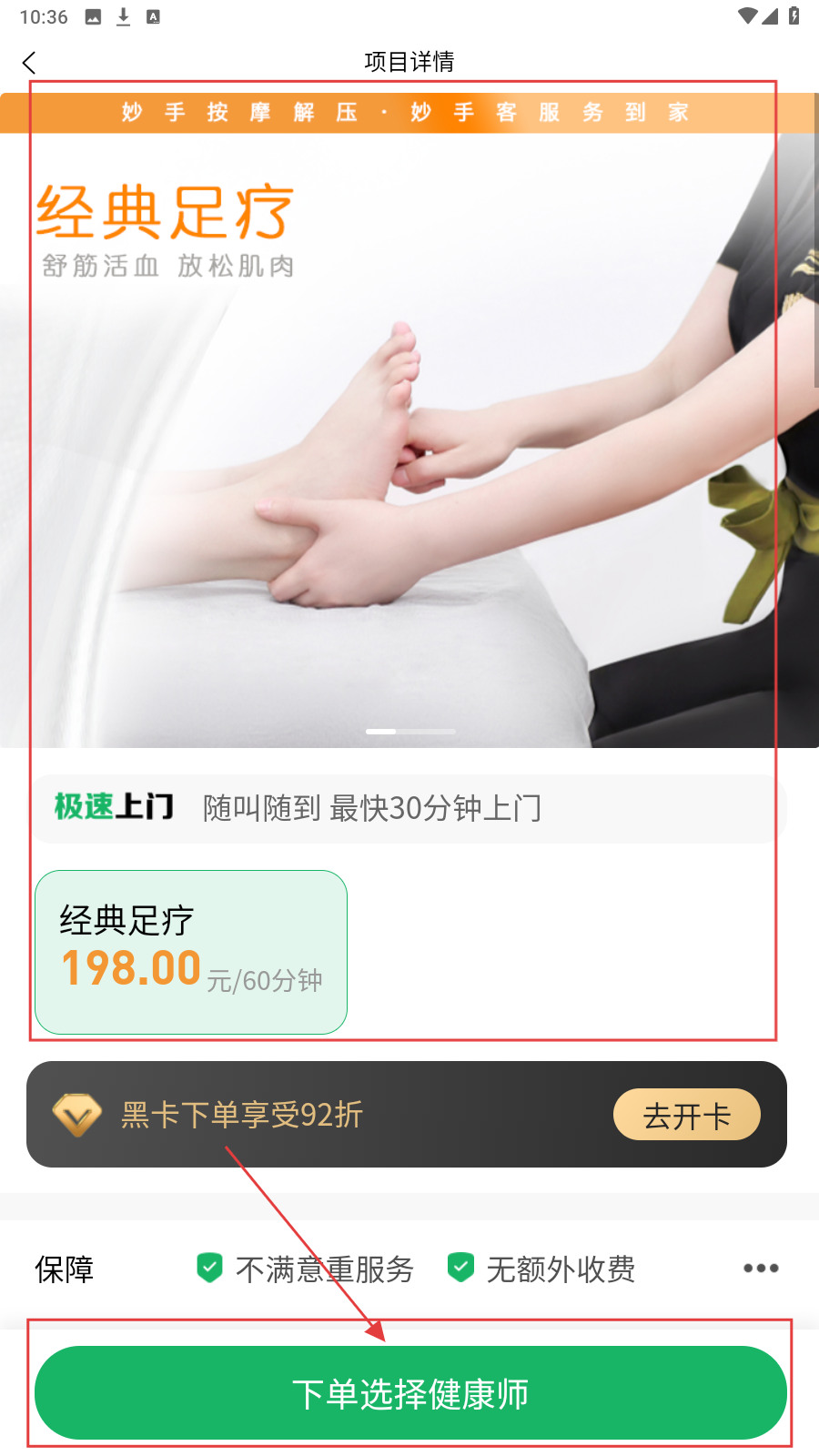Viewport: 819px width, 1456px height.
Task: Open the 下单选择健康师 order button
Action: coord(410,1392)
